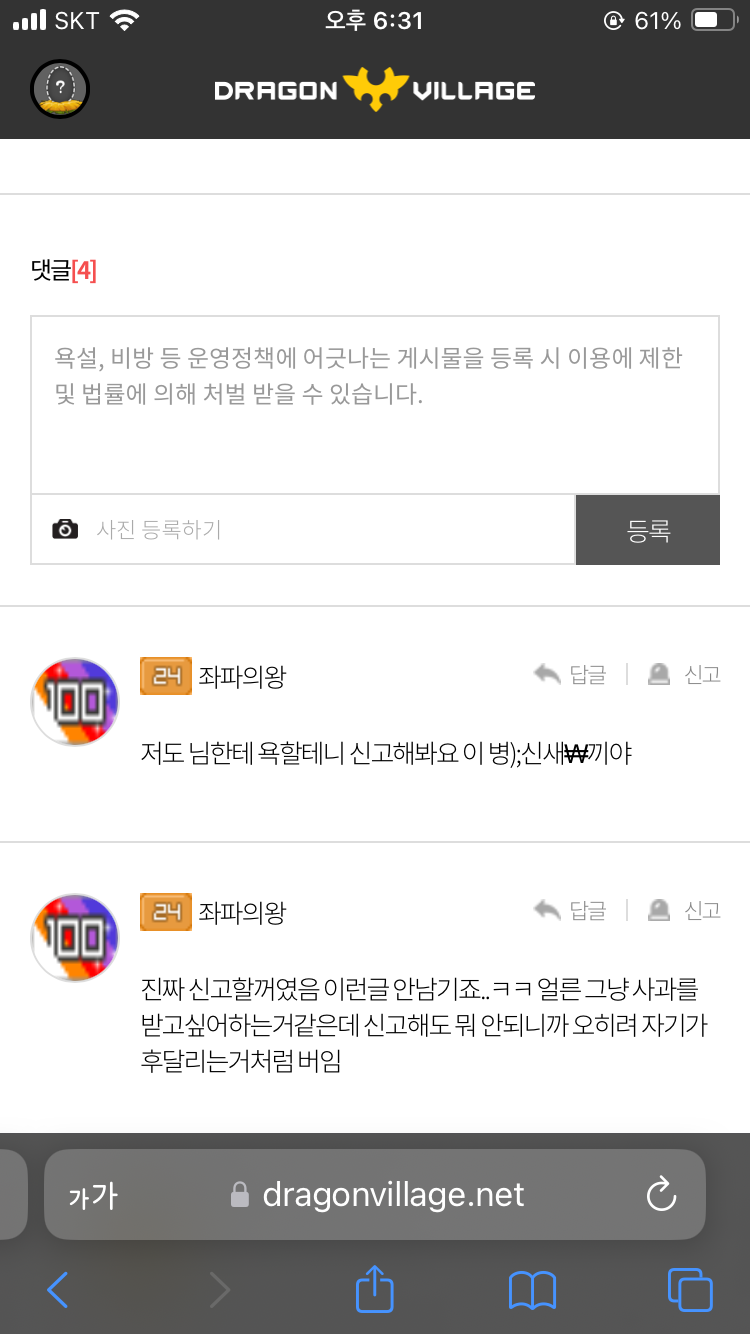Reply (답글) to the comment starting 진짜 신고할꺼였음
Screen dimensions: 750x1334
coord(571,911)
